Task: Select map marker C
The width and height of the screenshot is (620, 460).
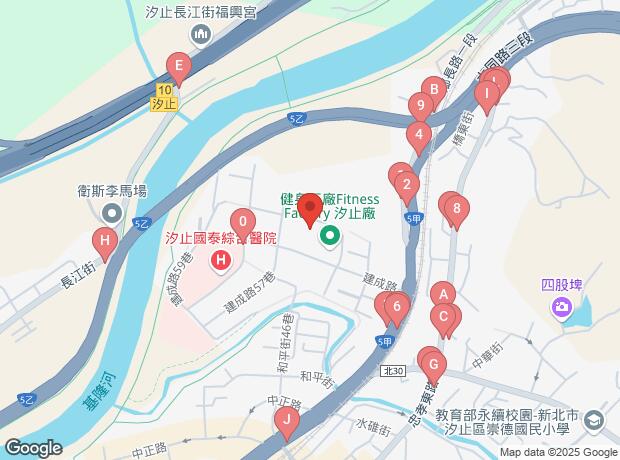Action: click(444, 318)
